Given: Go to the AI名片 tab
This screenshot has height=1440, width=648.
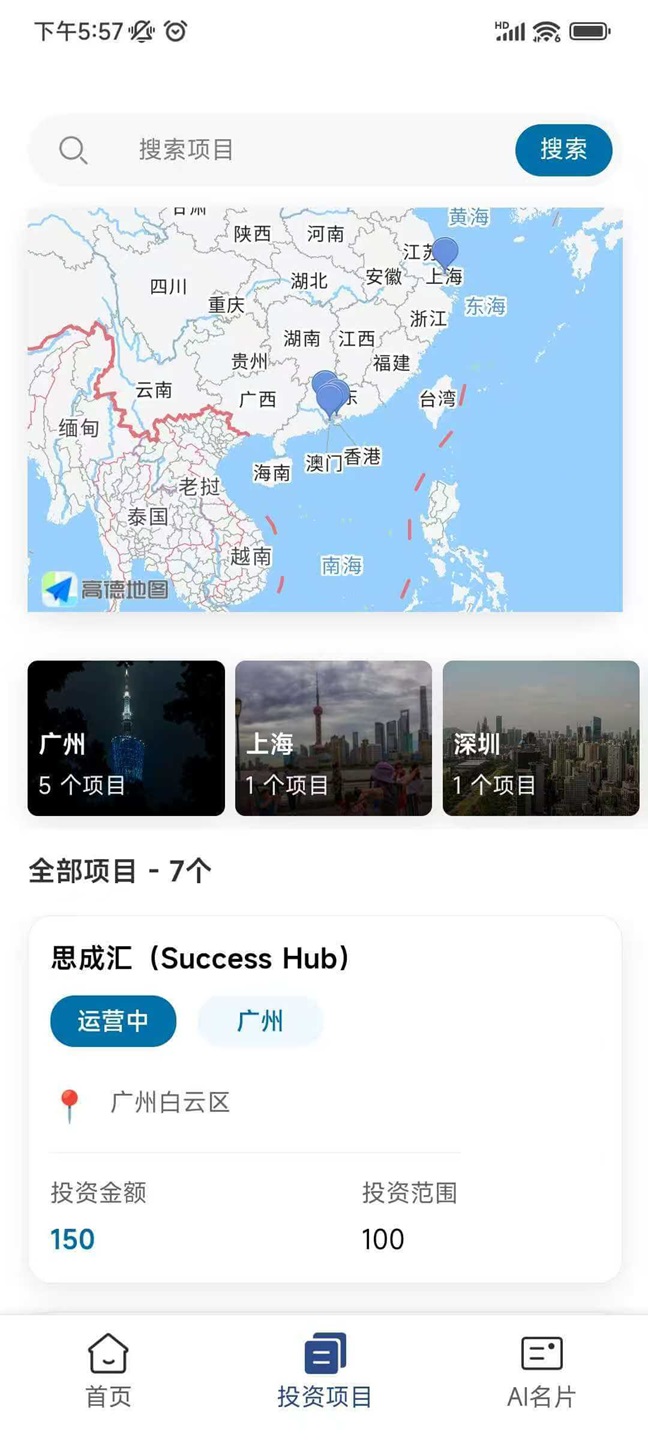Looking at the screenshot, I should [541, 1371].
